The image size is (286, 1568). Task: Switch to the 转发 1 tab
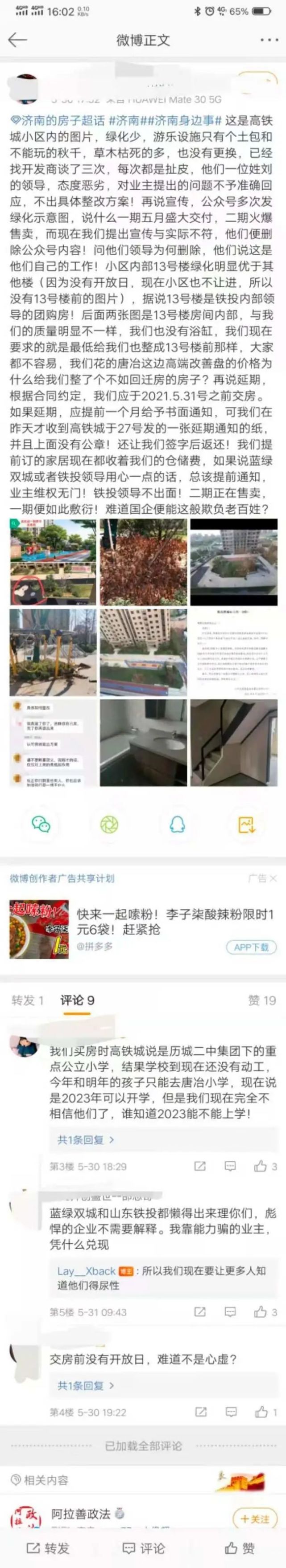[28, 1000]
